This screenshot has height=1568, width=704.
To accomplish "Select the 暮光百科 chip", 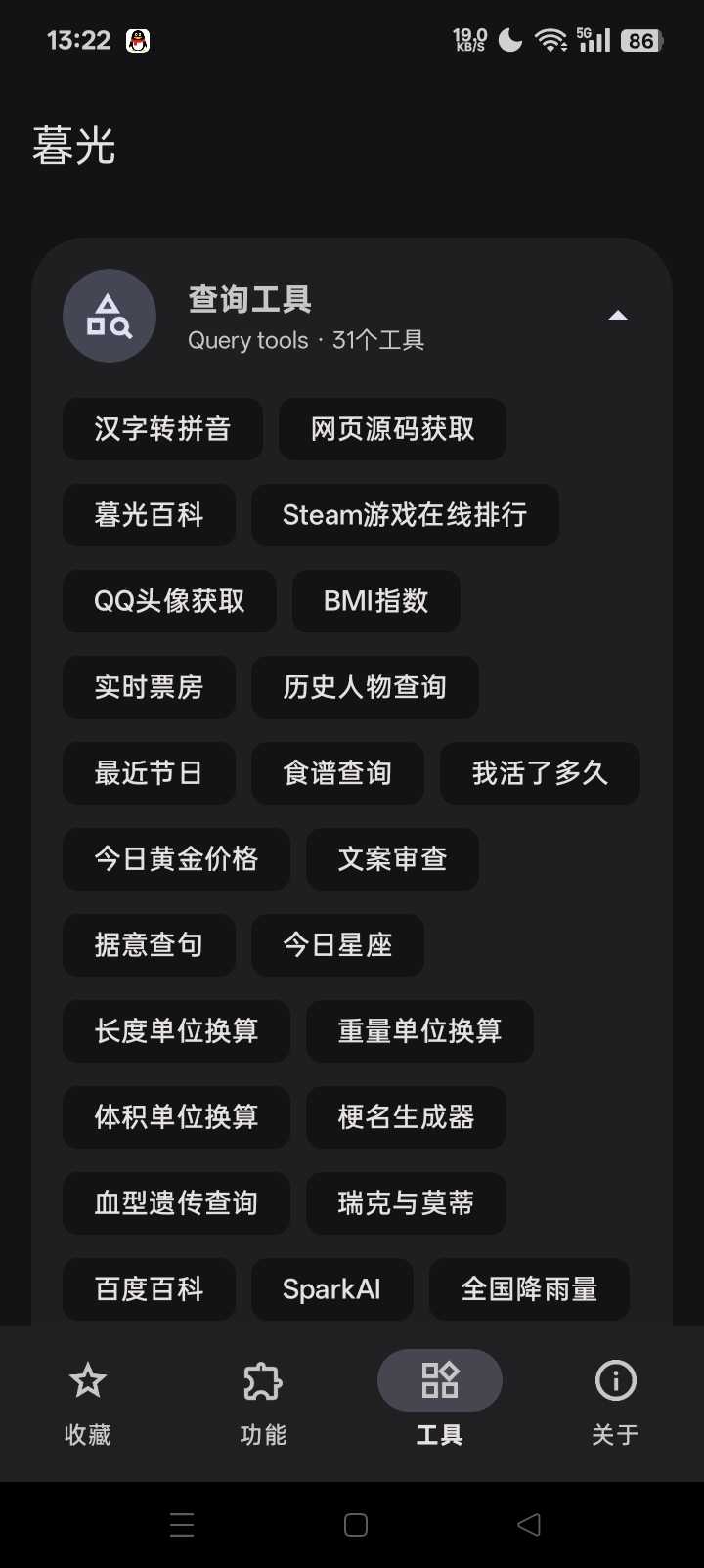I will coord(149,515).
